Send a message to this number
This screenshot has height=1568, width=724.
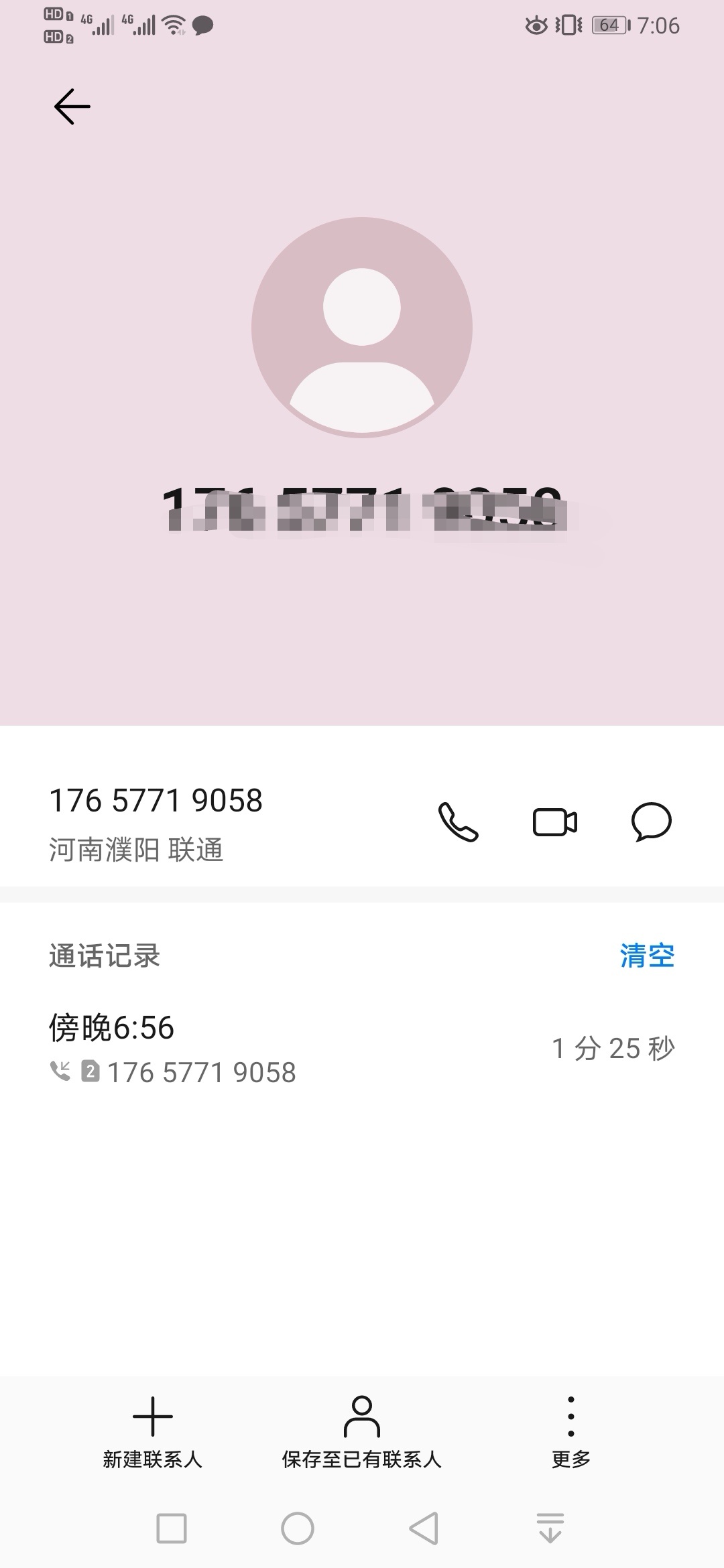coord(652,822)
